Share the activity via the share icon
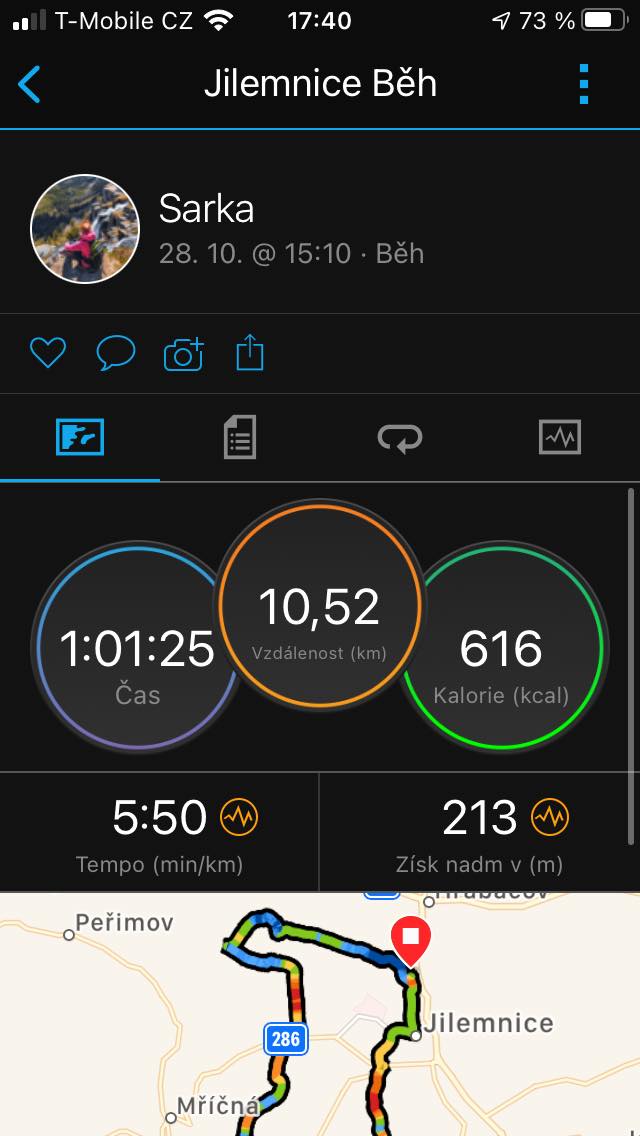The width and height of the screenshot is (640, 1136). pos(250,353)
